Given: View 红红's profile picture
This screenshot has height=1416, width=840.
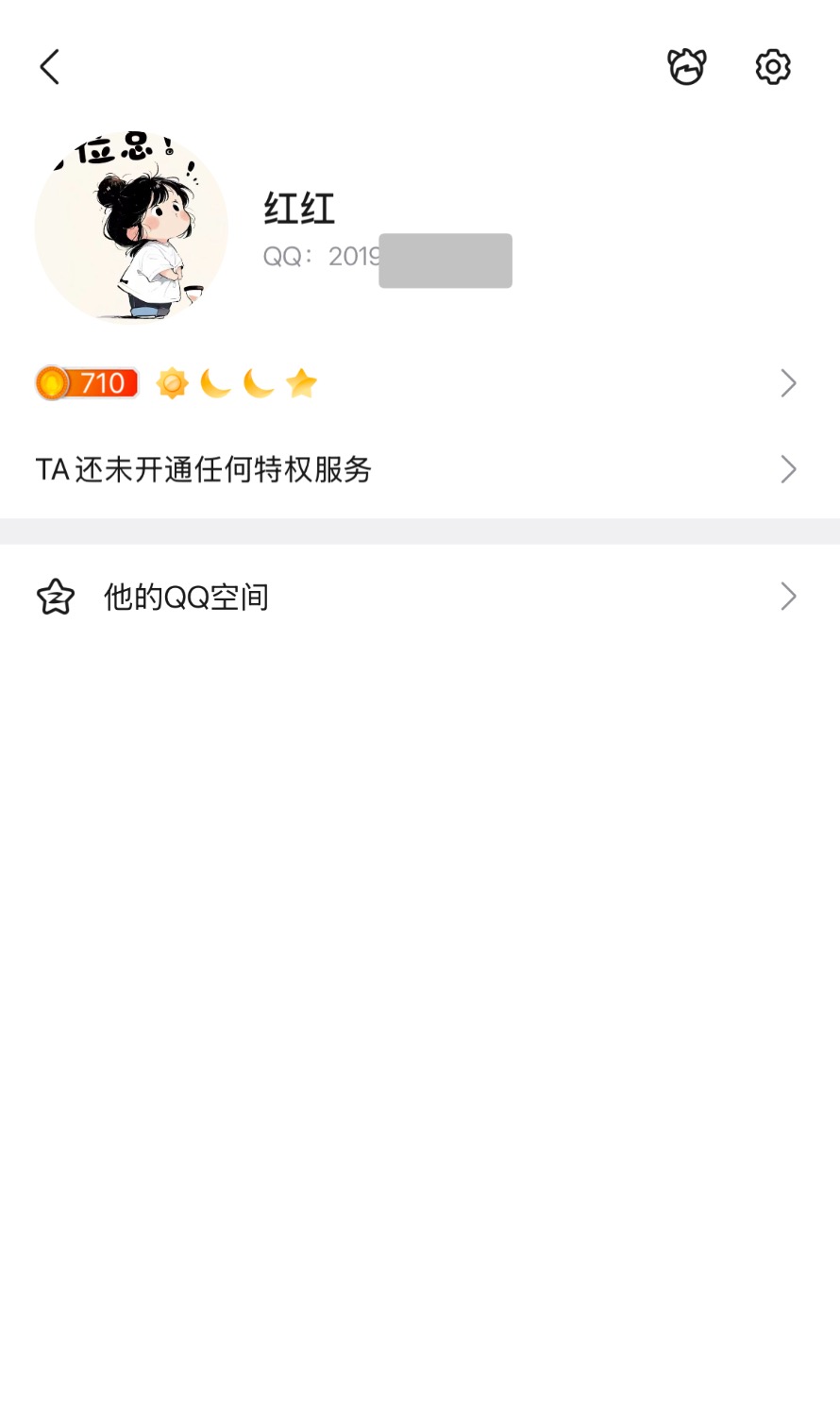Looking at the screenshot, I should point(131,227).
